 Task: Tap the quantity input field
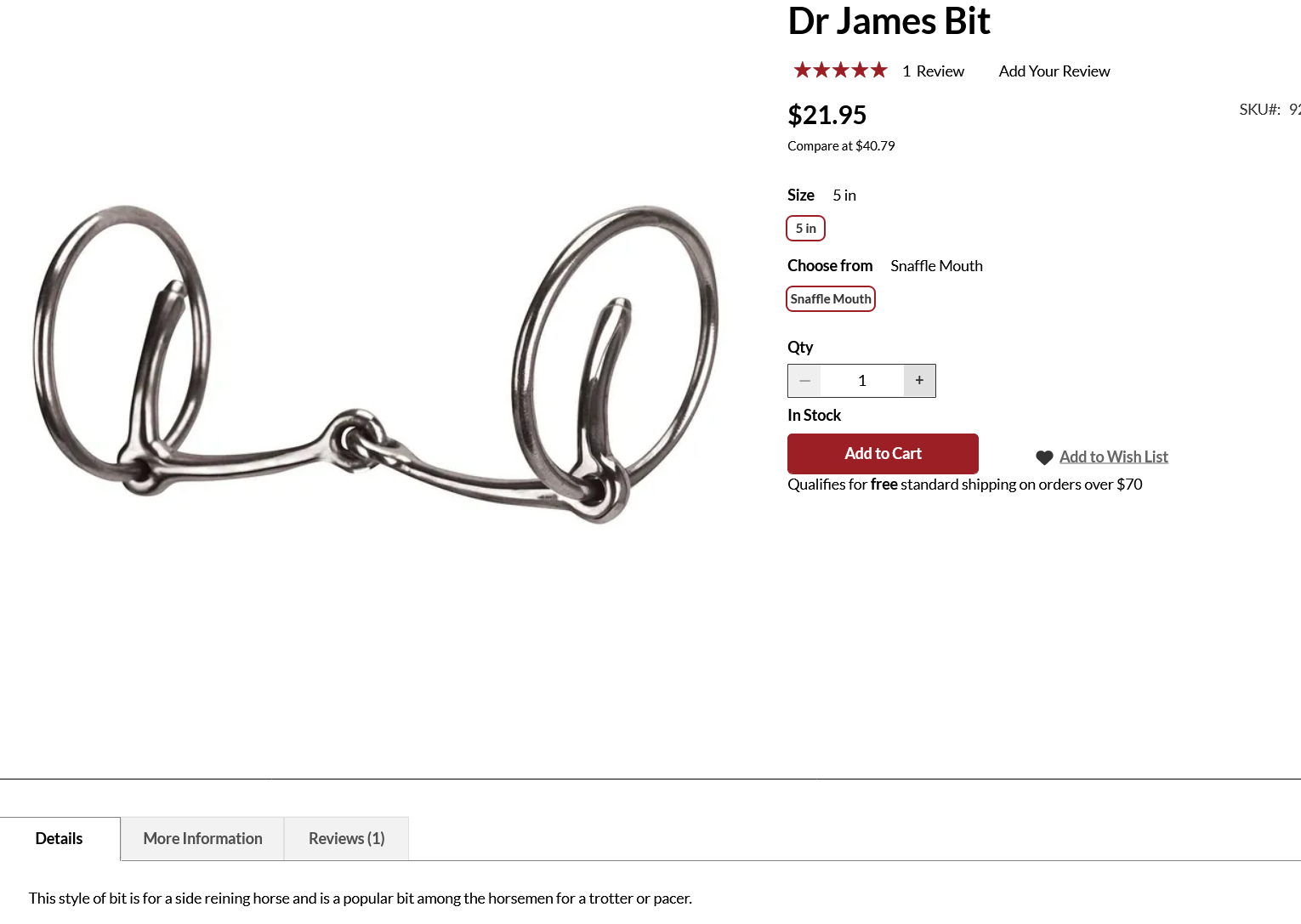click(861, 381)
